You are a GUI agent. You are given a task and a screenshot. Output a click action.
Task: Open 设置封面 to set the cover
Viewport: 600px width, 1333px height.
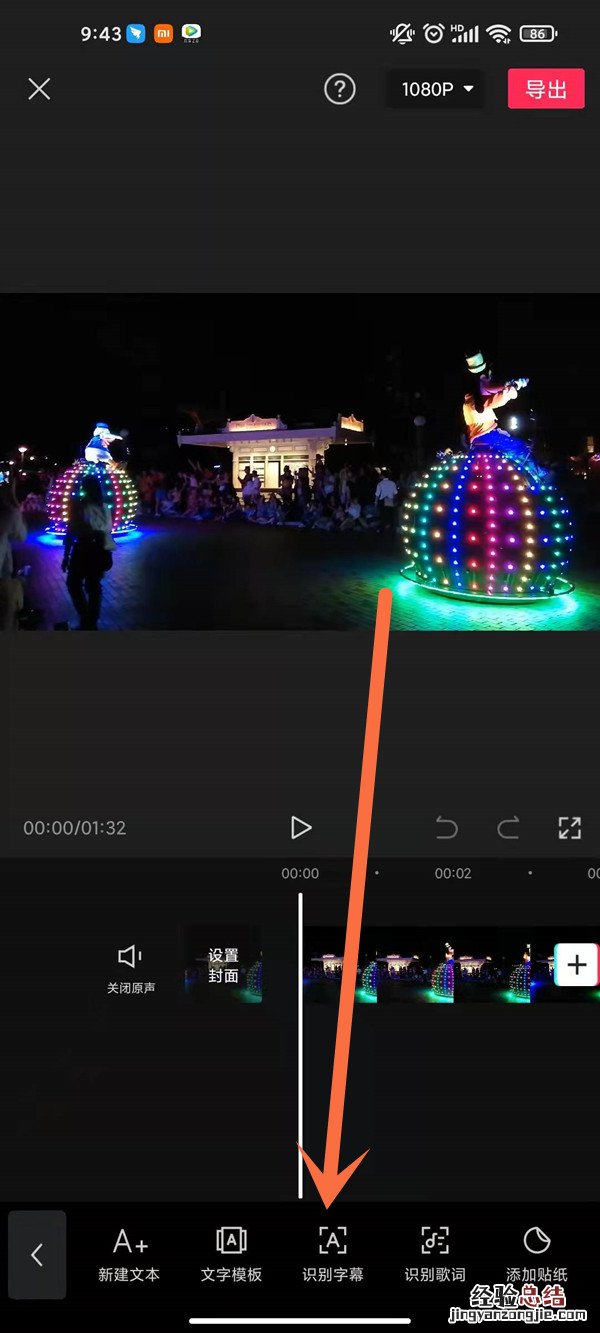[x=223, y=966]
